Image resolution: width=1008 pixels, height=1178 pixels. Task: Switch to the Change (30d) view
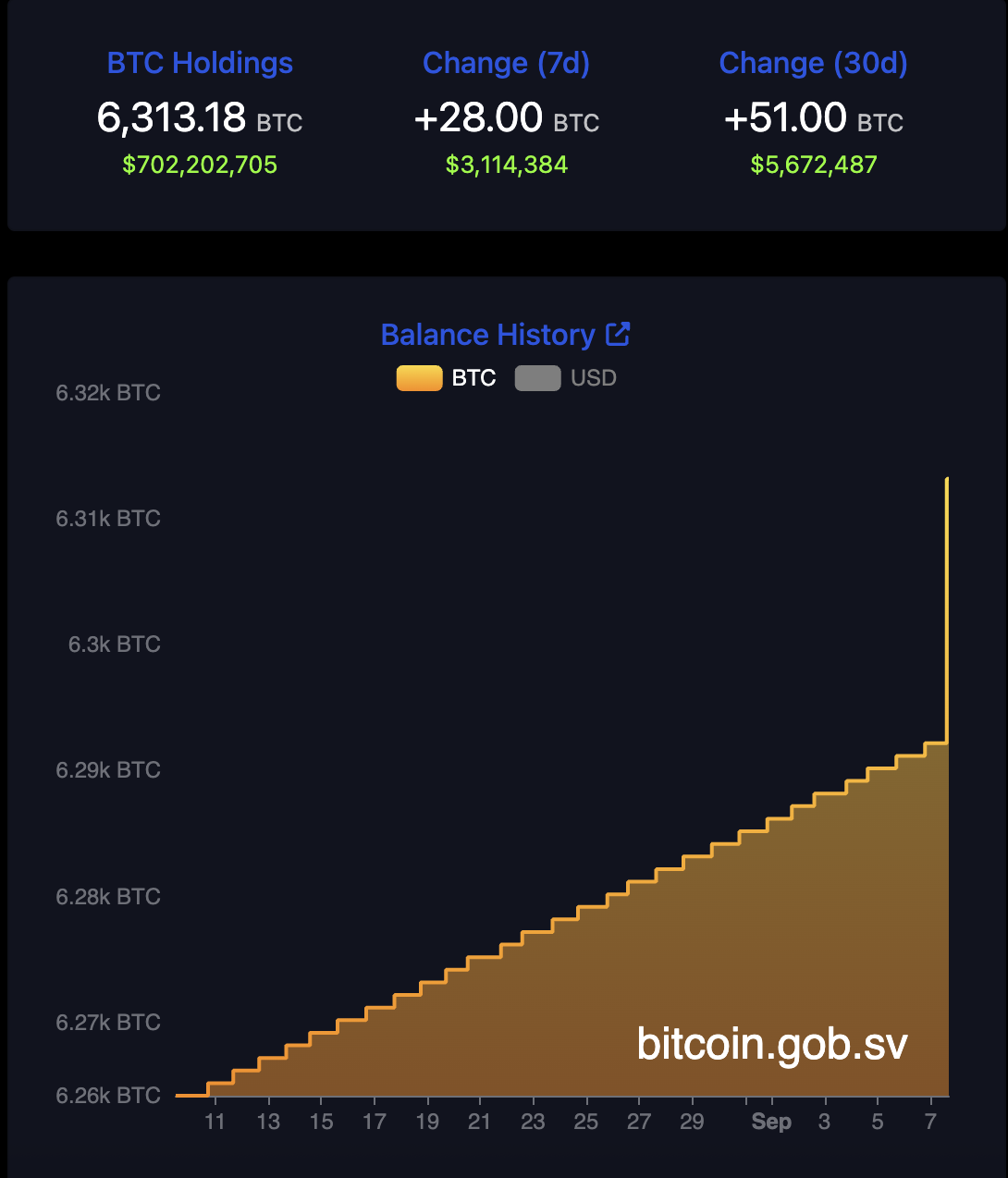813,62
